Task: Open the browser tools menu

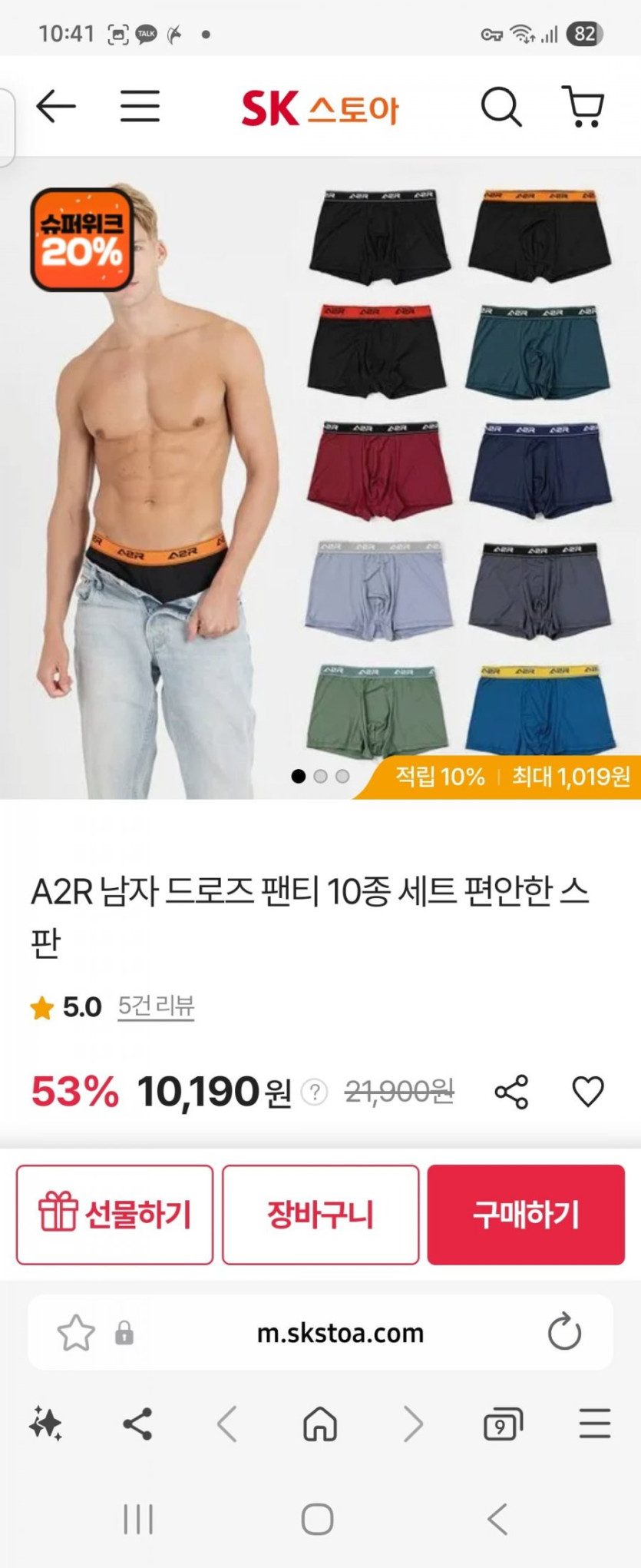Action: pos(594,1424)
